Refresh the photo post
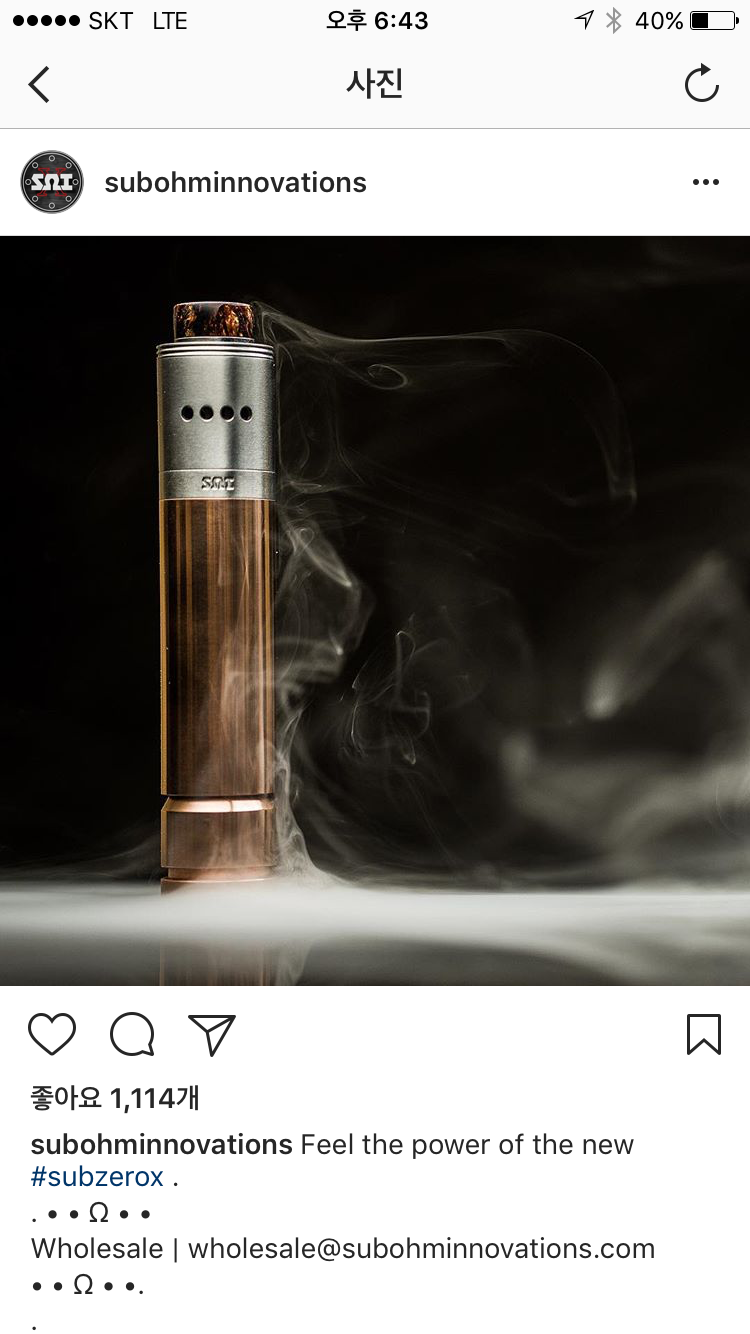 coord(701,84)
